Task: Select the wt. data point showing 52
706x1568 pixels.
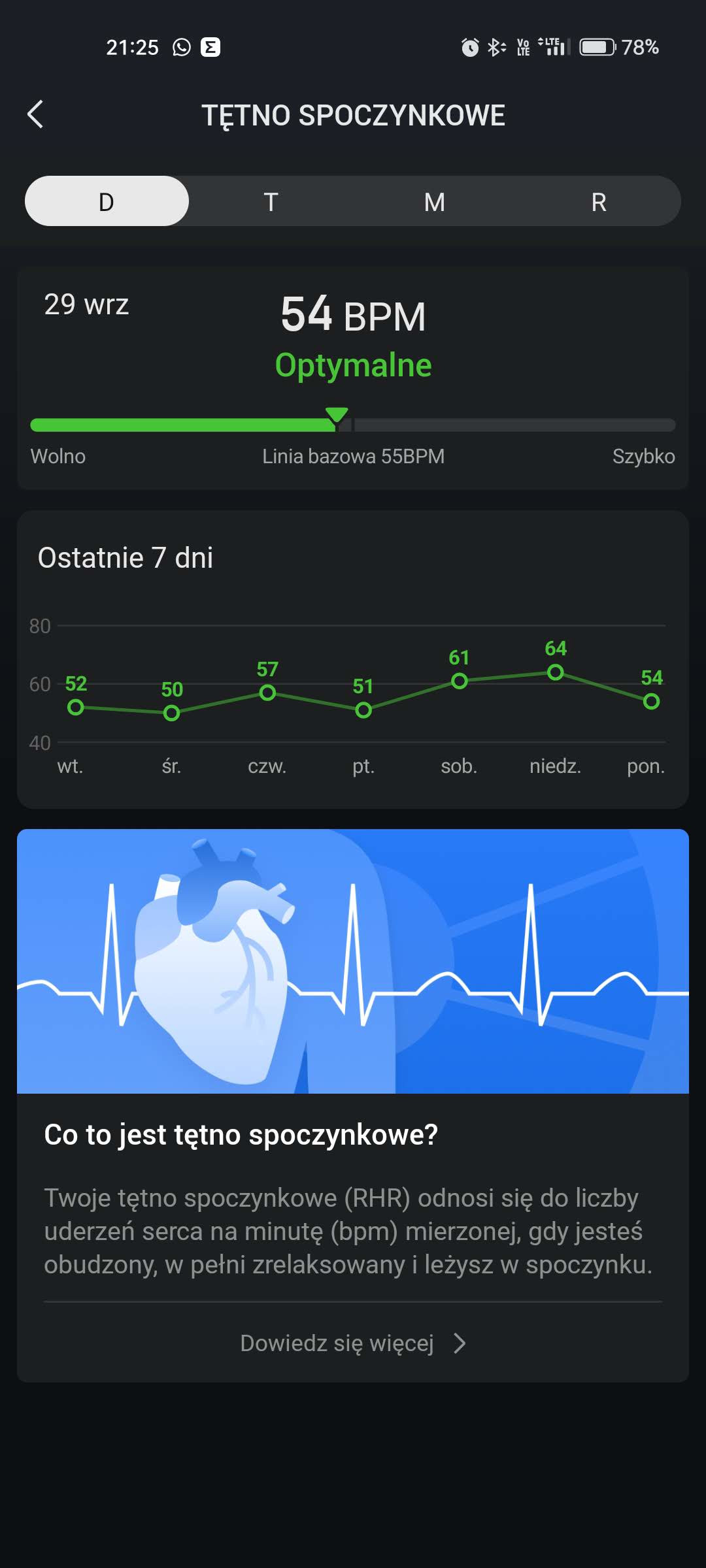Action: click(76, 707)
